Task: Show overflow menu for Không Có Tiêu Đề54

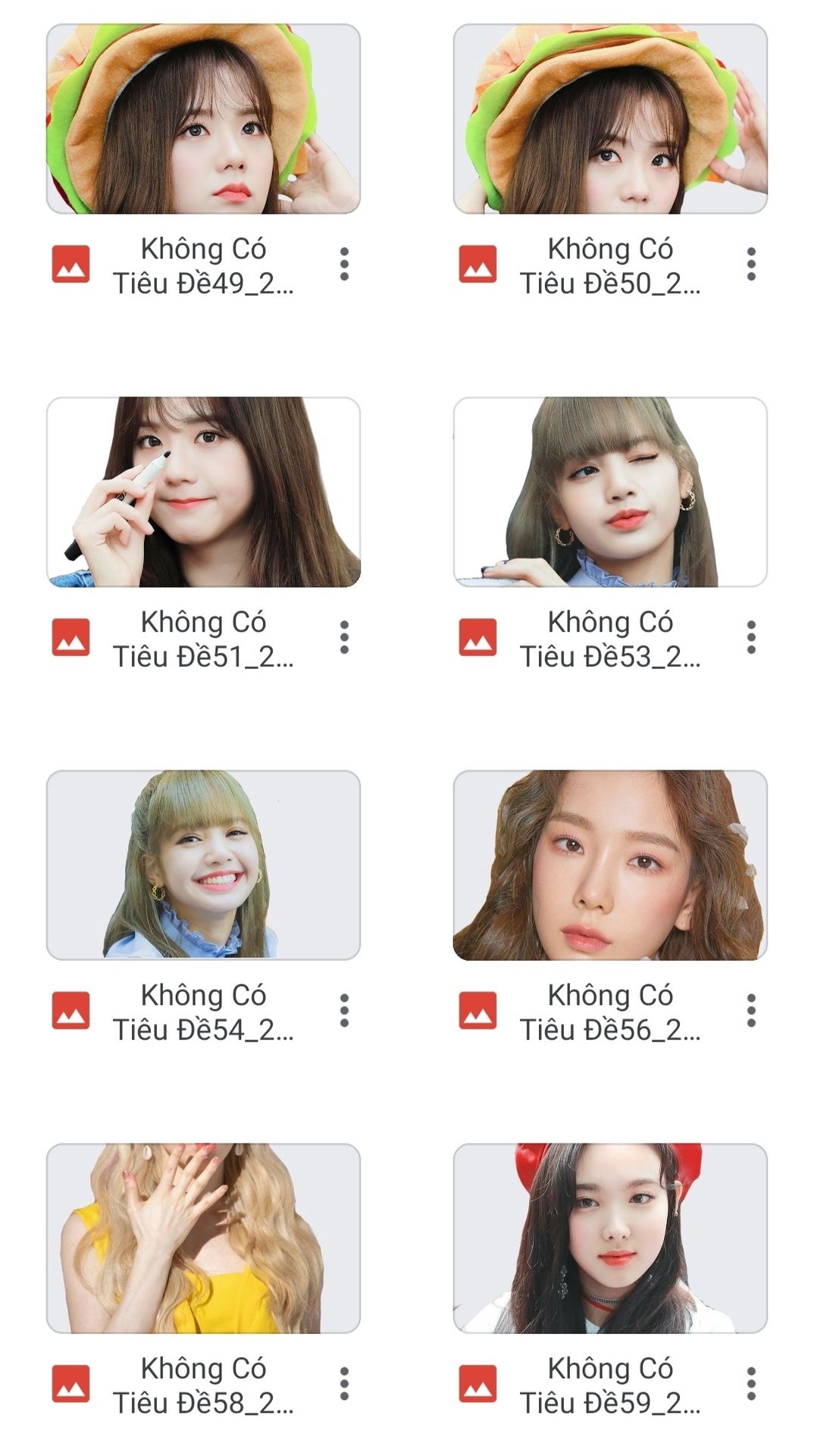Action: 344,1010
